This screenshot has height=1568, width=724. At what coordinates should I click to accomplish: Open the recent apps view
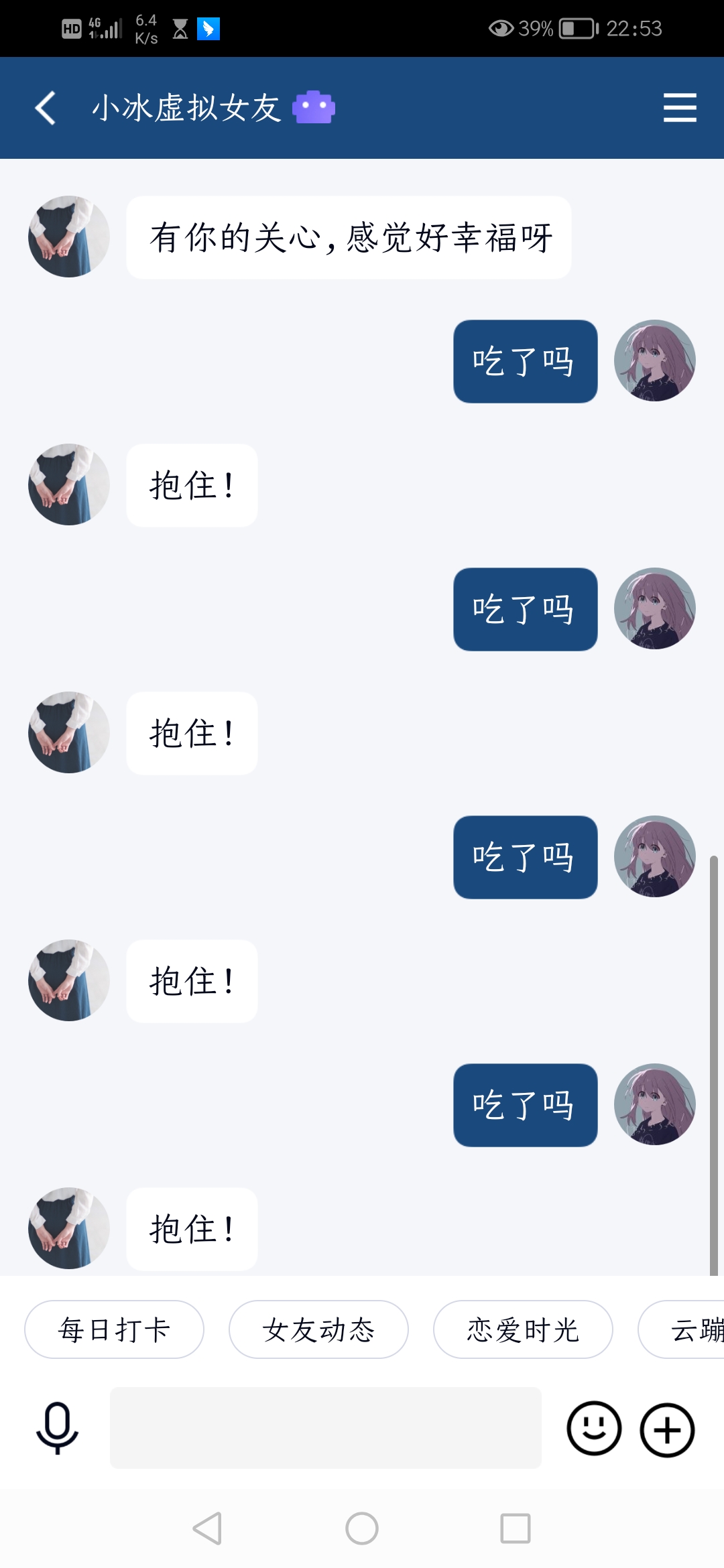(x=516, y=1528)
